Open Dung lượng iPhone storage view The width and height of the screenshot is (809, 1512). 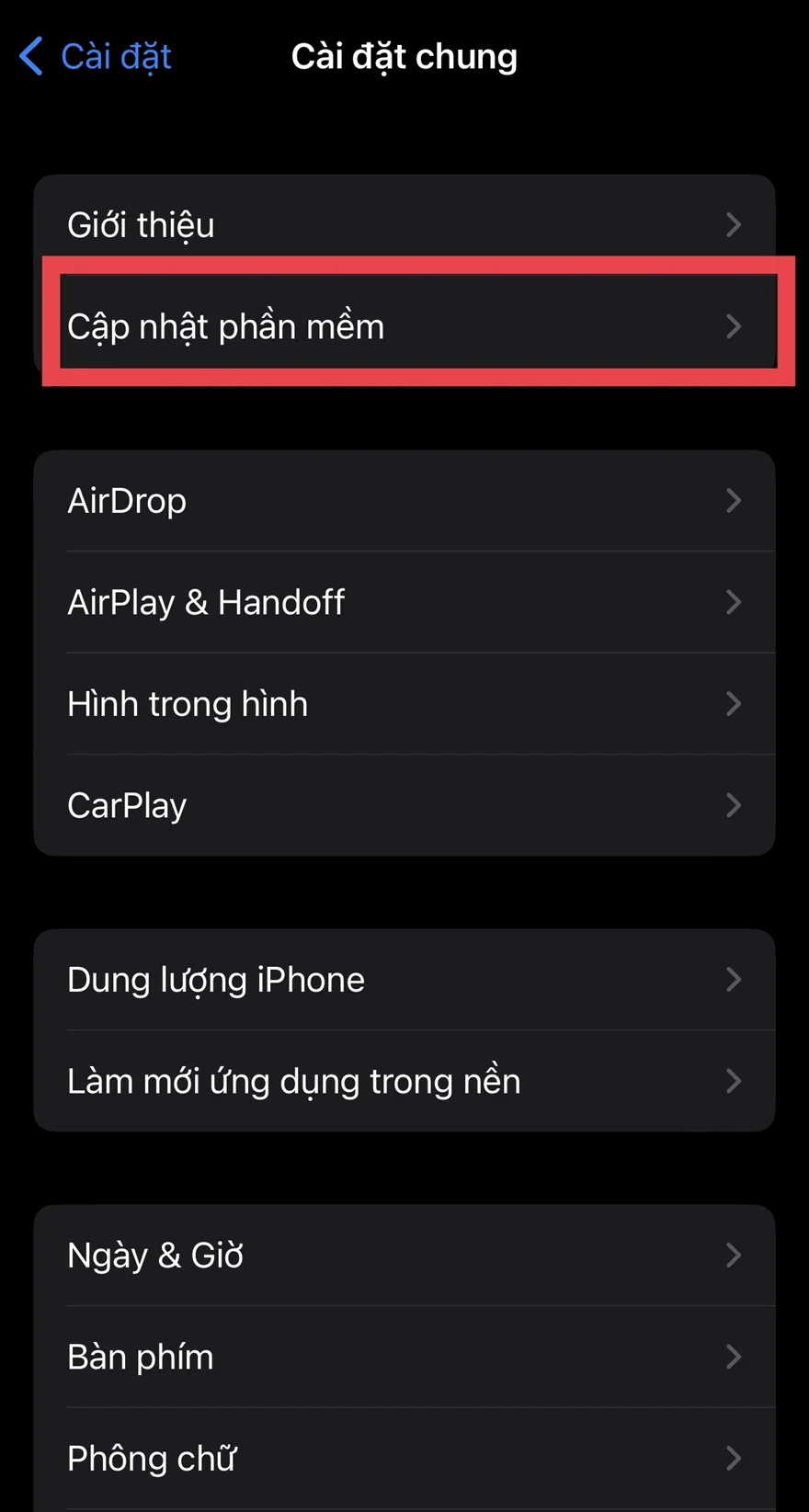[404, 980]
